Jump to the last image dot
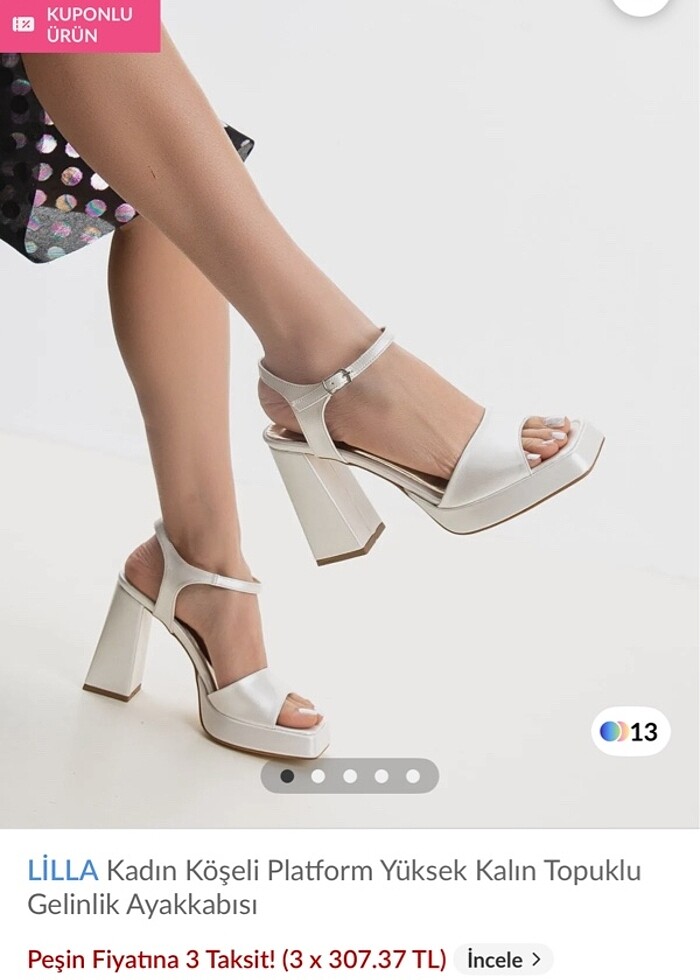The height and width of the screenshot is (980, 700). click(413, 775)
